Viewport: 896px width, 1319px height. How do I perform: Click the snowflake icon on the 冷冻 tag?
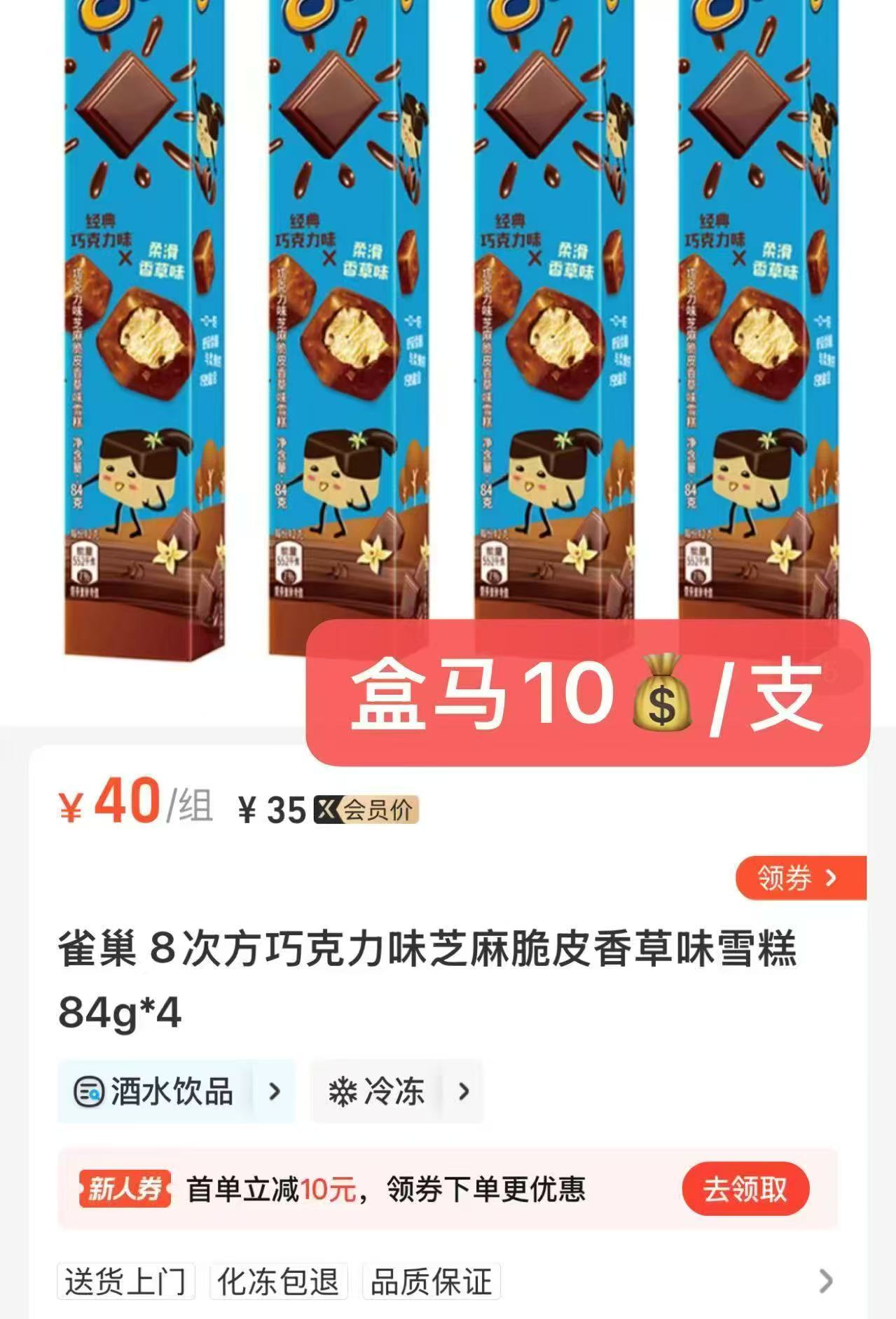click(x=343, y=1093)
